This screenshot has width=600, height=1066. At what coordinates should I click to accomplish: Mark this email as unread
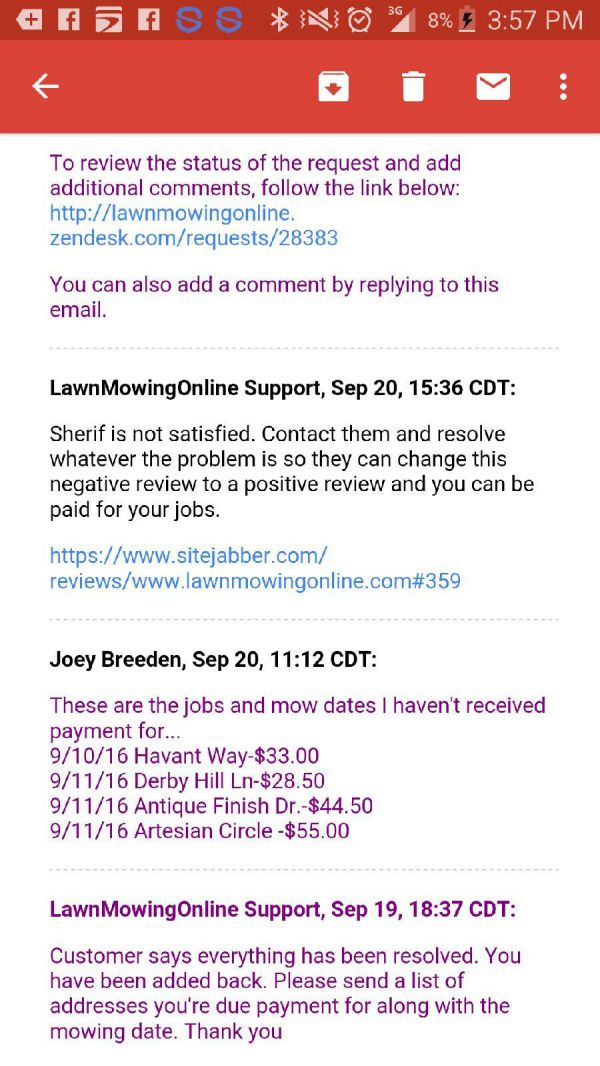tap(493, 87)
